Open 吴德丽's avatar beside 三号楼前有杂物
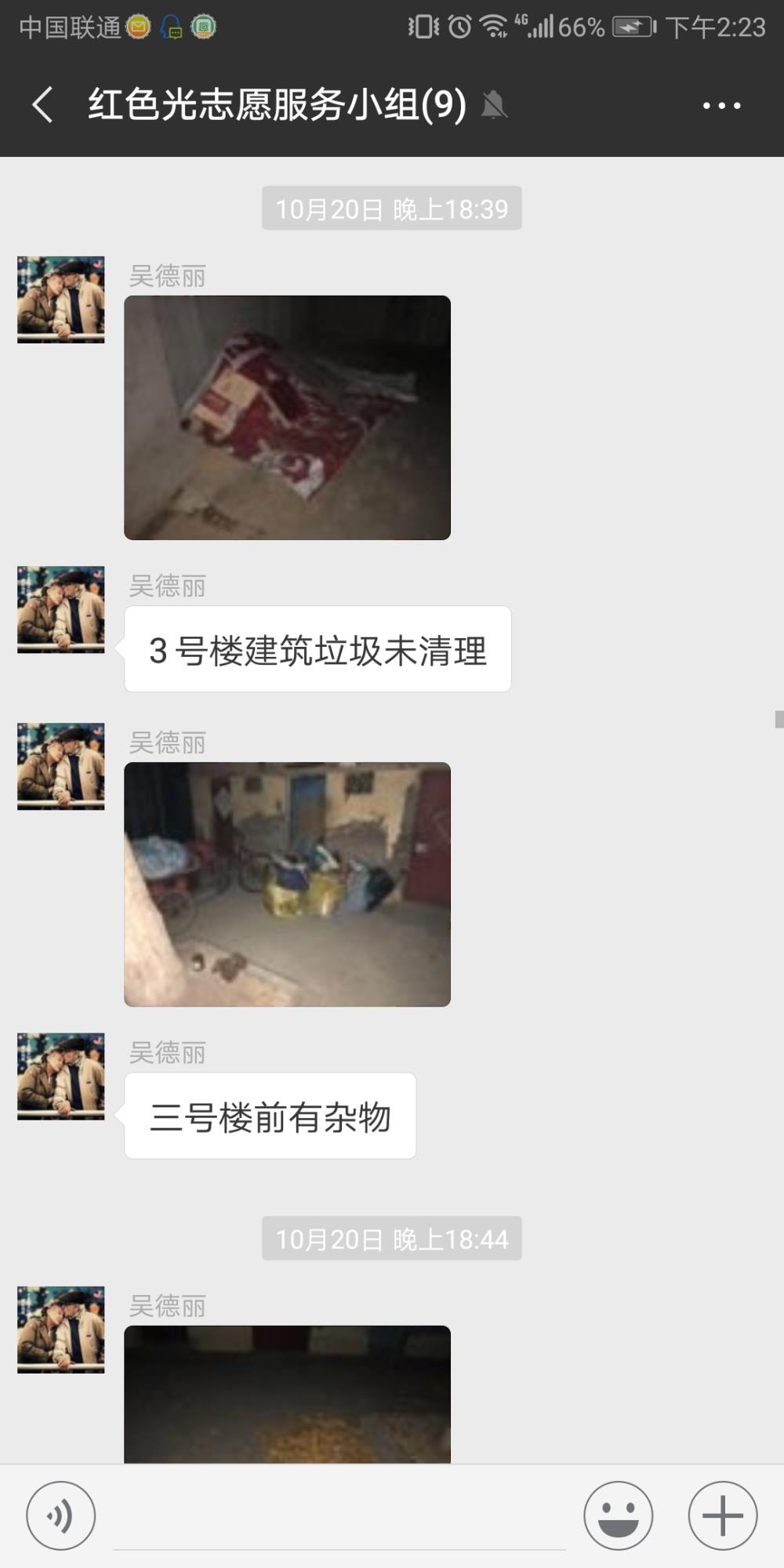This screenshot has width=784, height=1568. (x=61, y=1076)
